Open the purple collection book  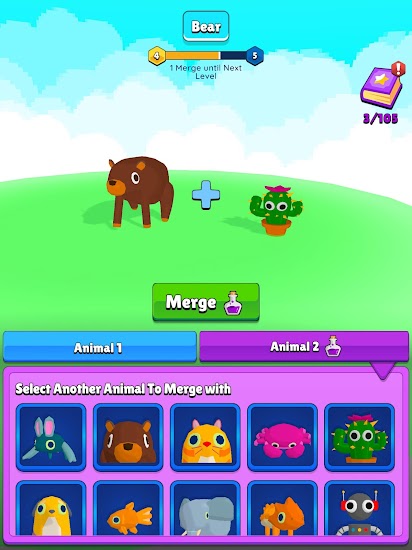(382, 86)
